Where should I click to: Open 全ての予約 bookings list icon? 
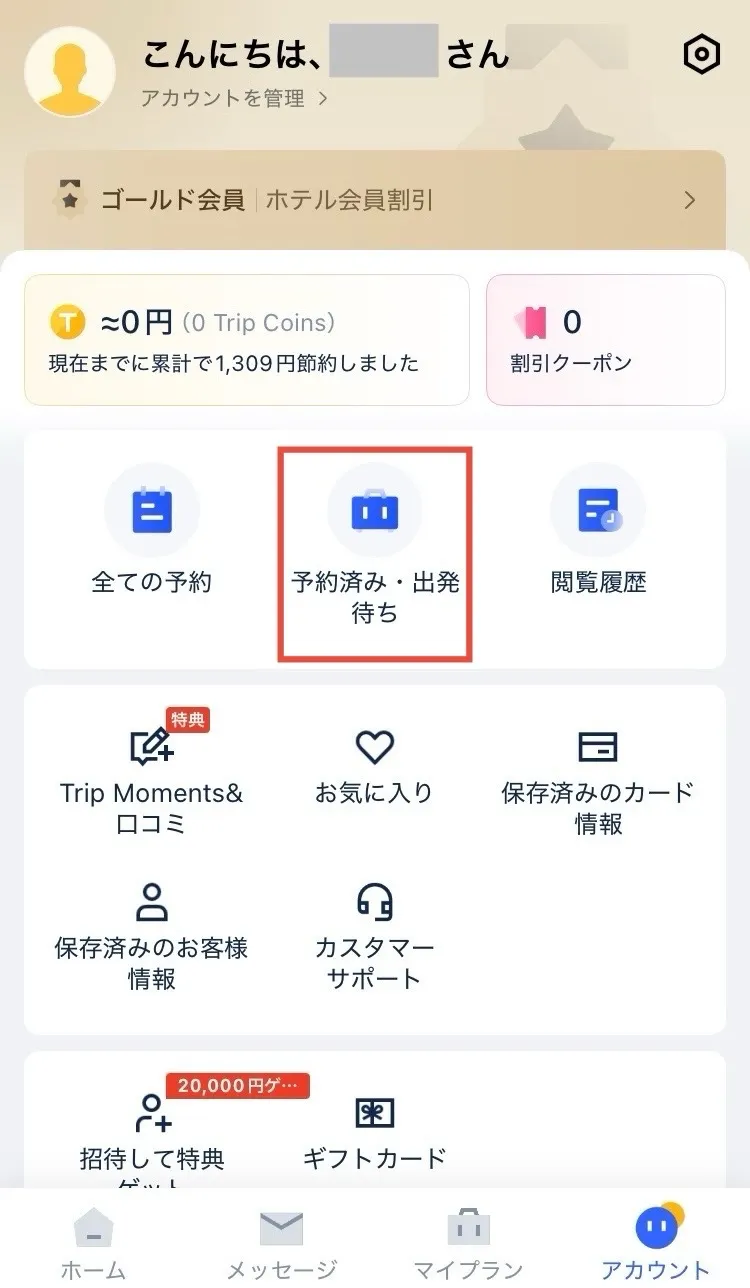(152, 510)
